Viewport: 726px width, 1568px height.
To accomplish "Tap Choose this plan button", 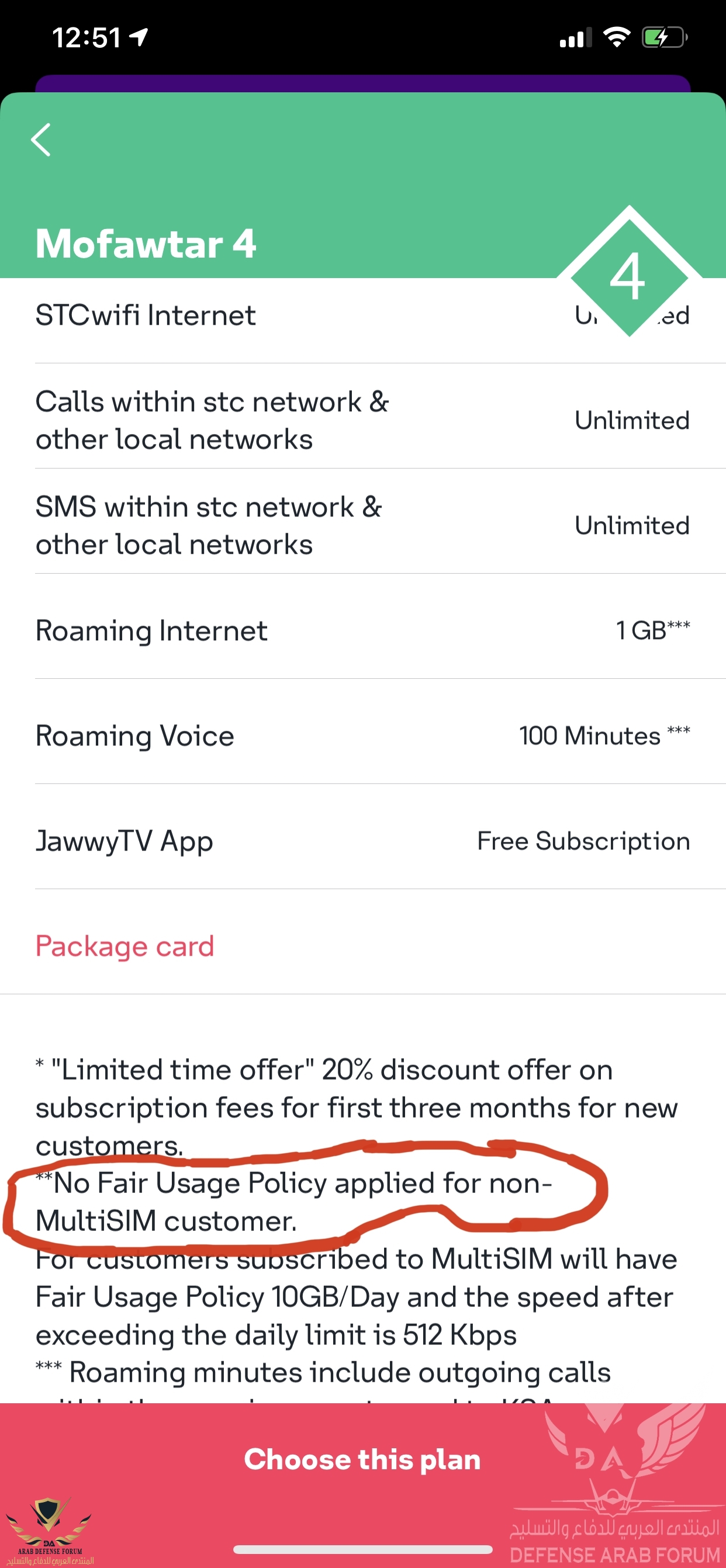I will (x=362, y=1460).
